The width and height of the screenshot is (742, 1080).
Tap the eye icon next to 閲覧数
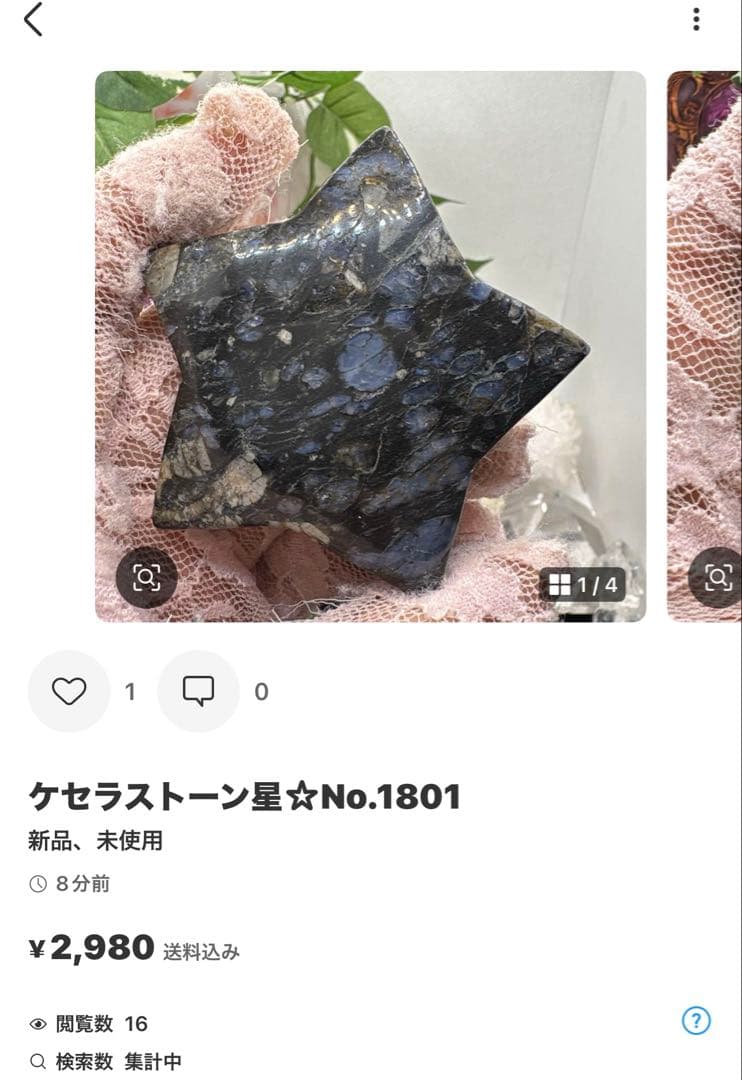tap(38, 1023)
